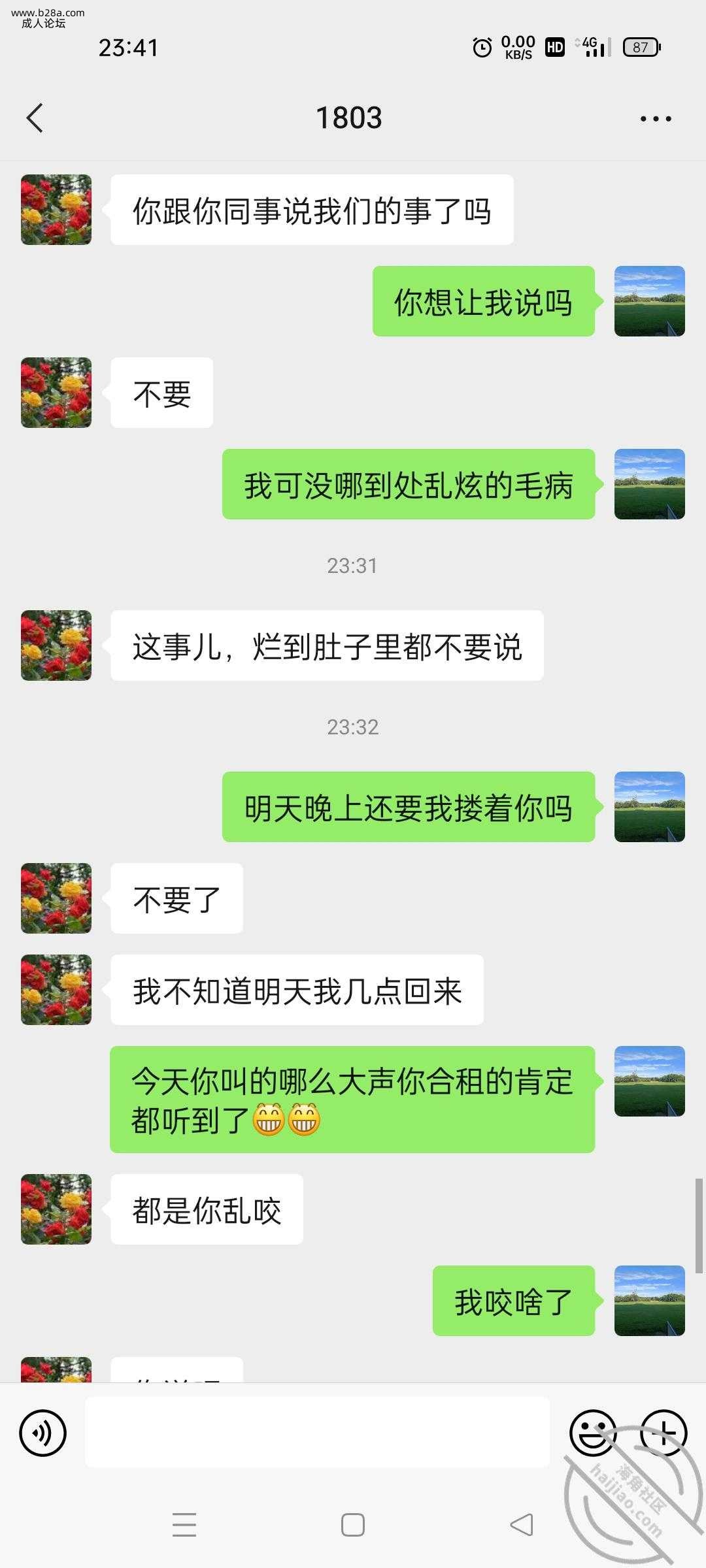Tap the alarm clock icon in status bar
The height and width of the screenshot is (1568, 706).
pos(481,47)
